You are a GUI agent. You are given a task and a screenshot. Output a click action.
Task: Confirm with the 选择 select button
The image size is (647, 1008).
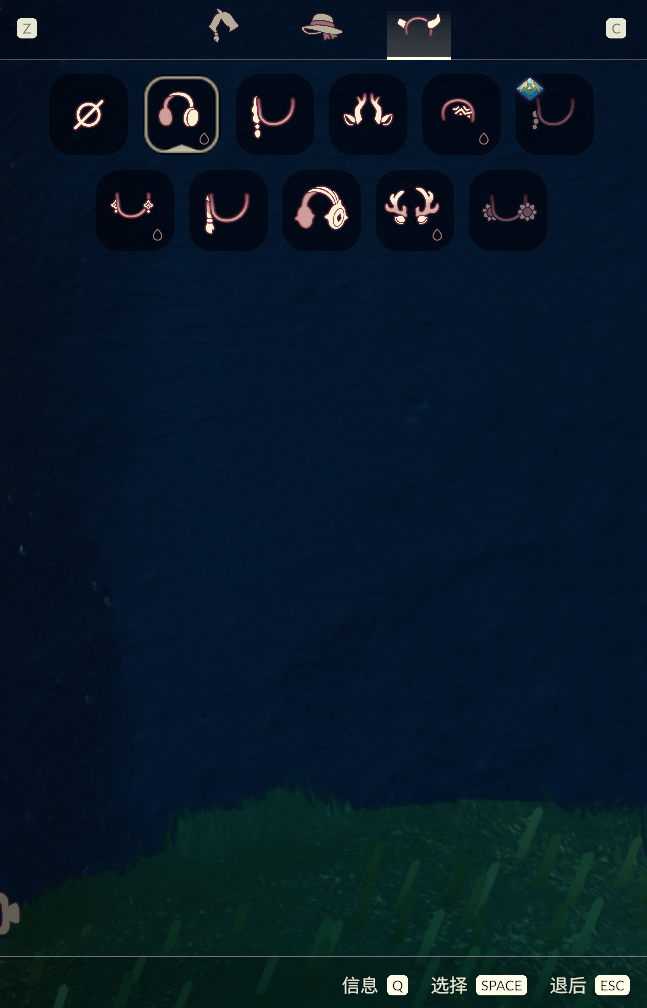pos(501,985)
